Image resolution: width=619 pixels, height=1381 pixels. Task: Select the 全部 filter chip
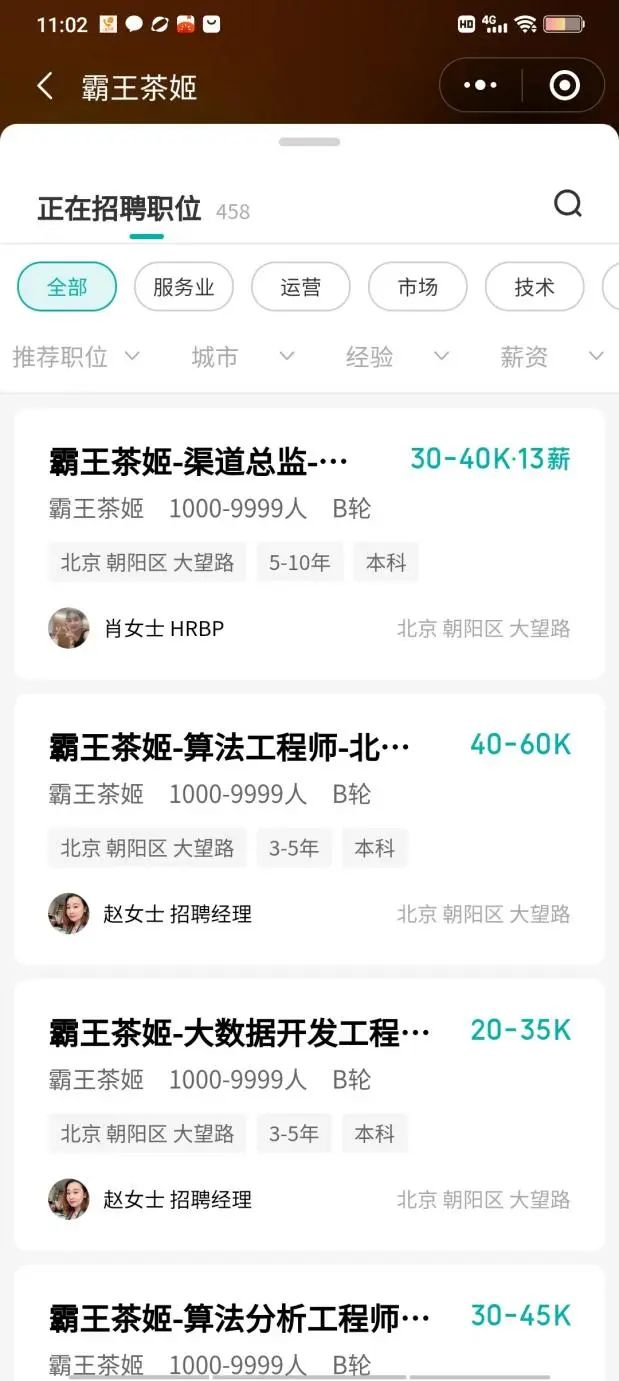click(x=67, y=287)
